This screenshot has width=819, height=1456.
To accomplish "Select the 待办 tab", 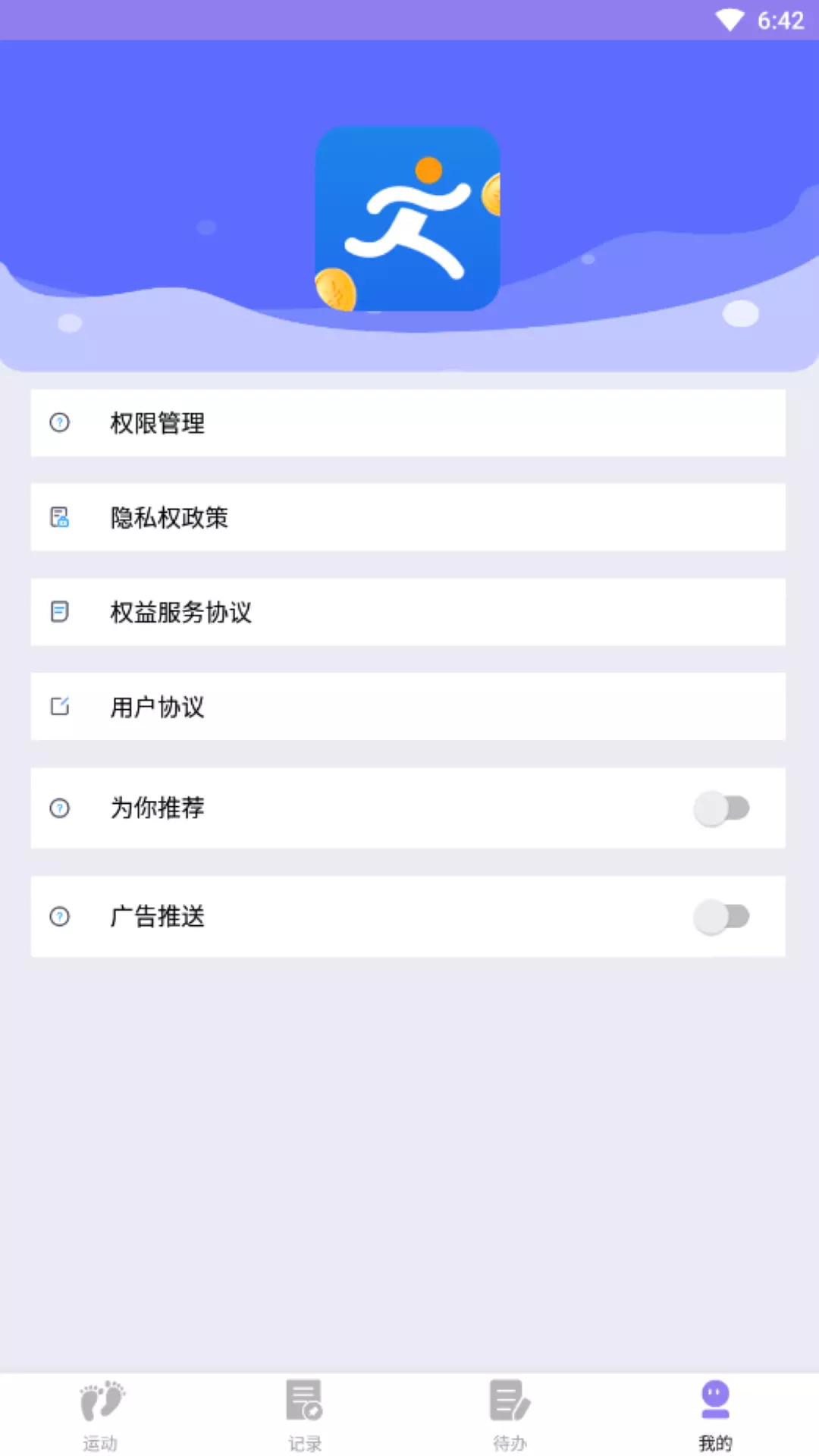I will 510,1415.
